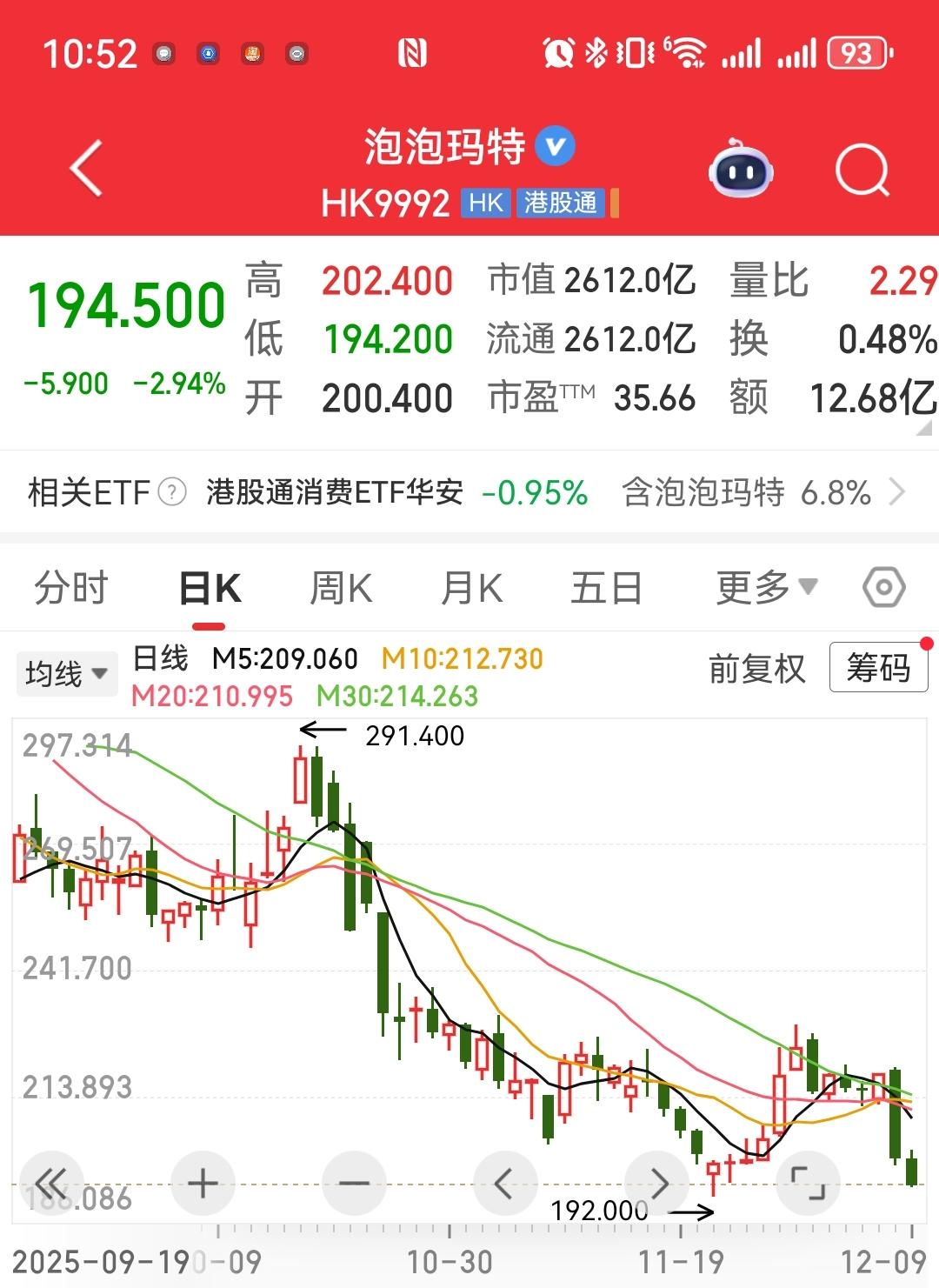
Task: Switch to the 分时 chart tab
Action: click(x=70, y=588)
